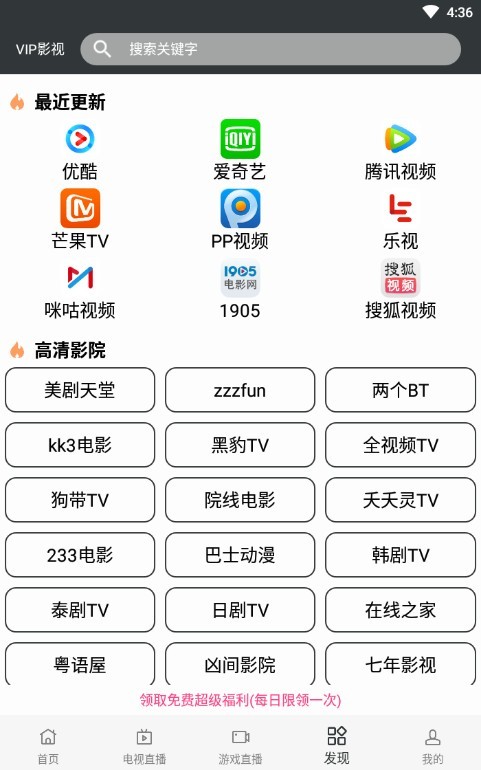The height and width of the screenshot is (770, 481).
Task: Select the zzzfun button
Action: (240, 390)
